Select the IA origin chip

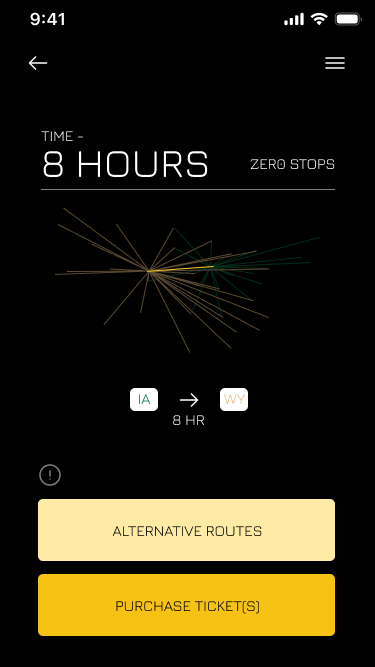pyautogui.click(x=144, y=399)
